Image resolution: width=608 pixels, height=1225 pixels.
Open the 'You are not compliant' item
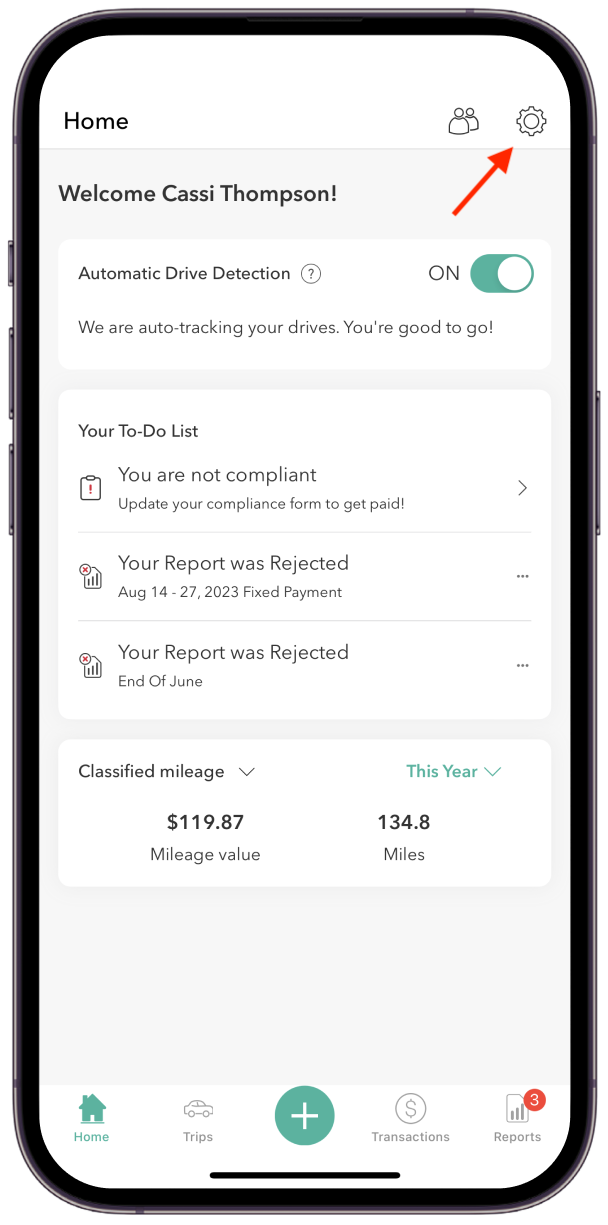[x=304, y=487]
